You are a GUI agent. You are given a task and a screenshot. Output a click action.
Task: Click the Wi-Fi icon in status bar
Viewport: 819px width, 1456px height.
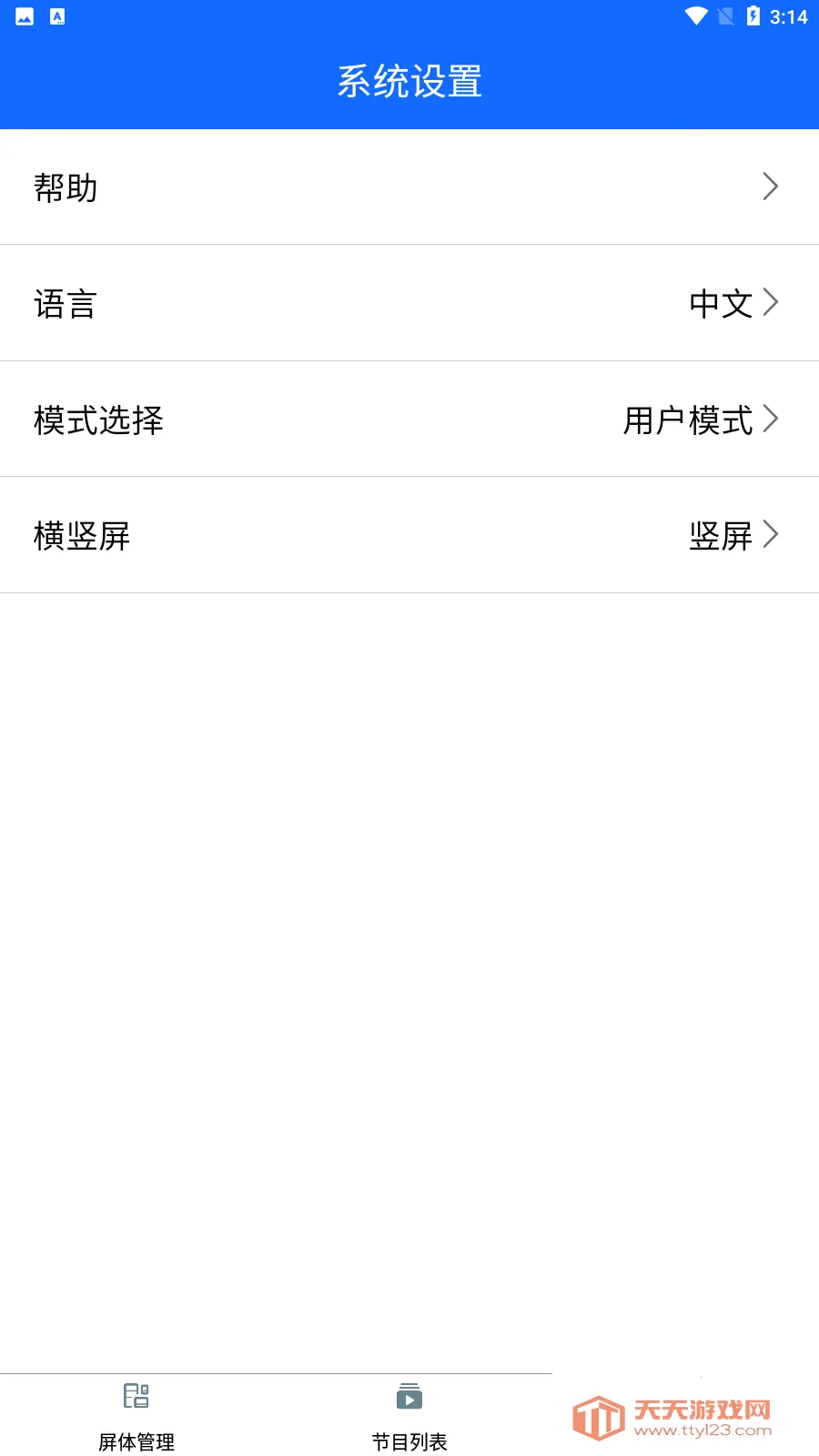coord(695,15)
